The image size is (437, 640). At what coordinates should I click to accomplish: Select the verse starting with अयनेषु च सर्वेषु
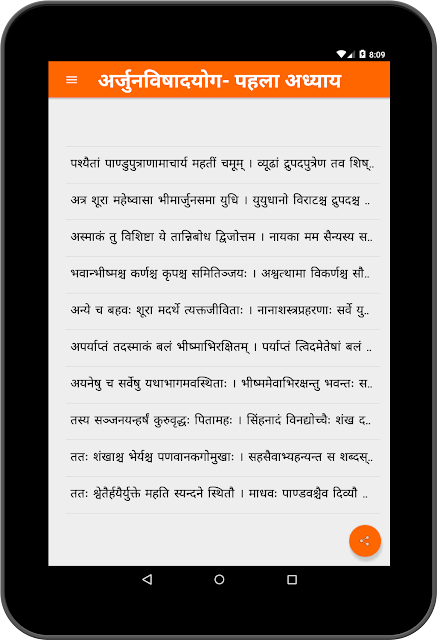tap(223, 385)
